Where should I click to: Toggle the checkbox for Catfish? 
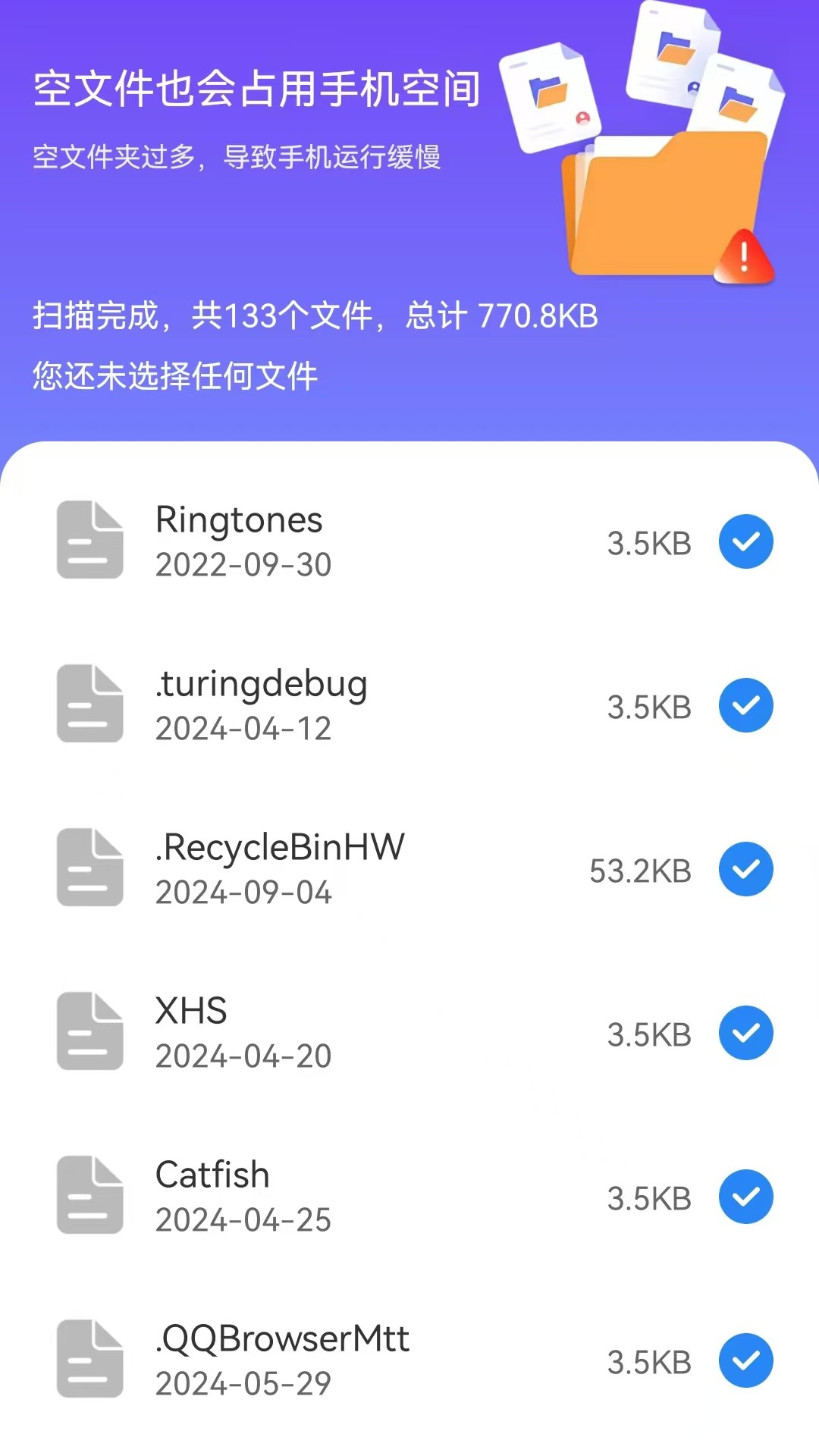pyautogui.click(x=745, y=1197)
